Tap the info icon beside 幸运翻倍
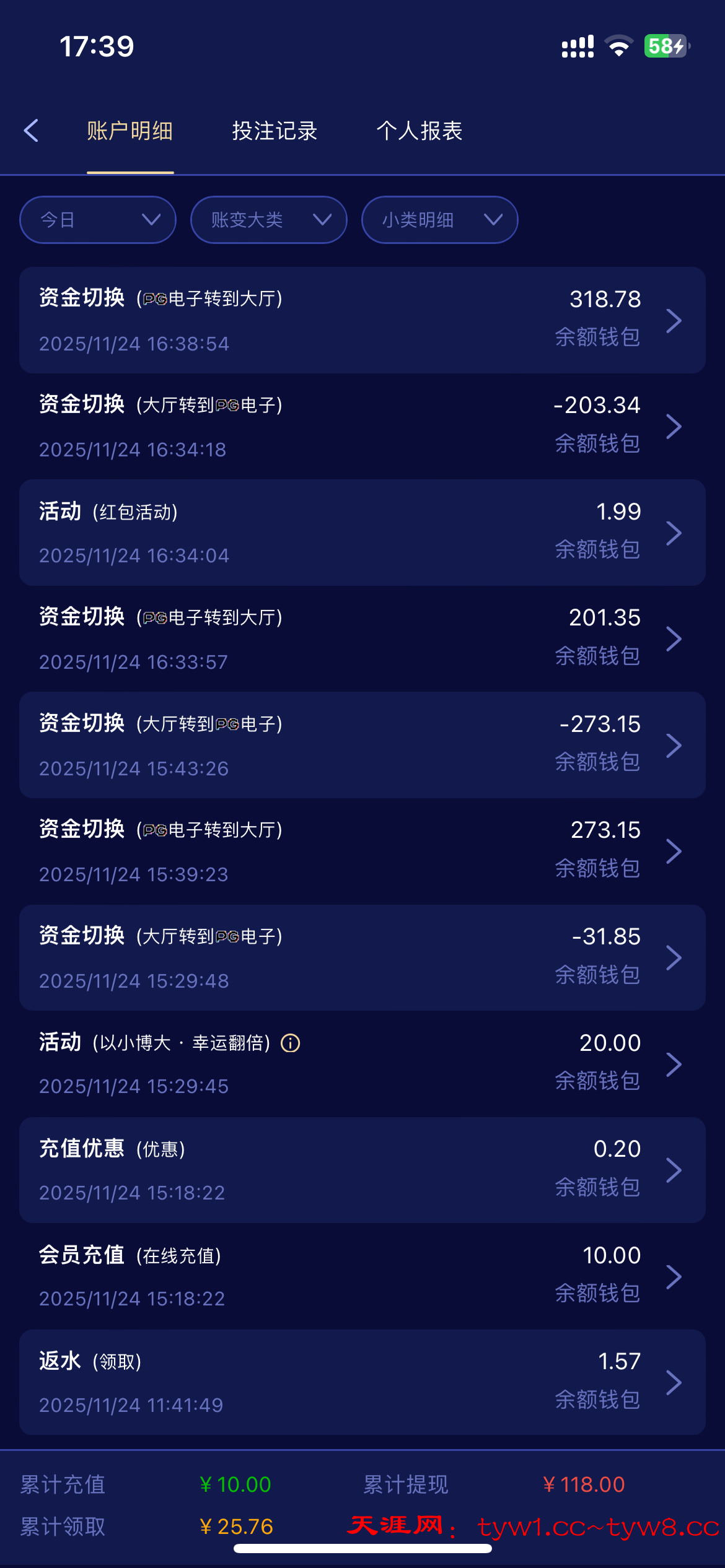 tap(291, 1043)
